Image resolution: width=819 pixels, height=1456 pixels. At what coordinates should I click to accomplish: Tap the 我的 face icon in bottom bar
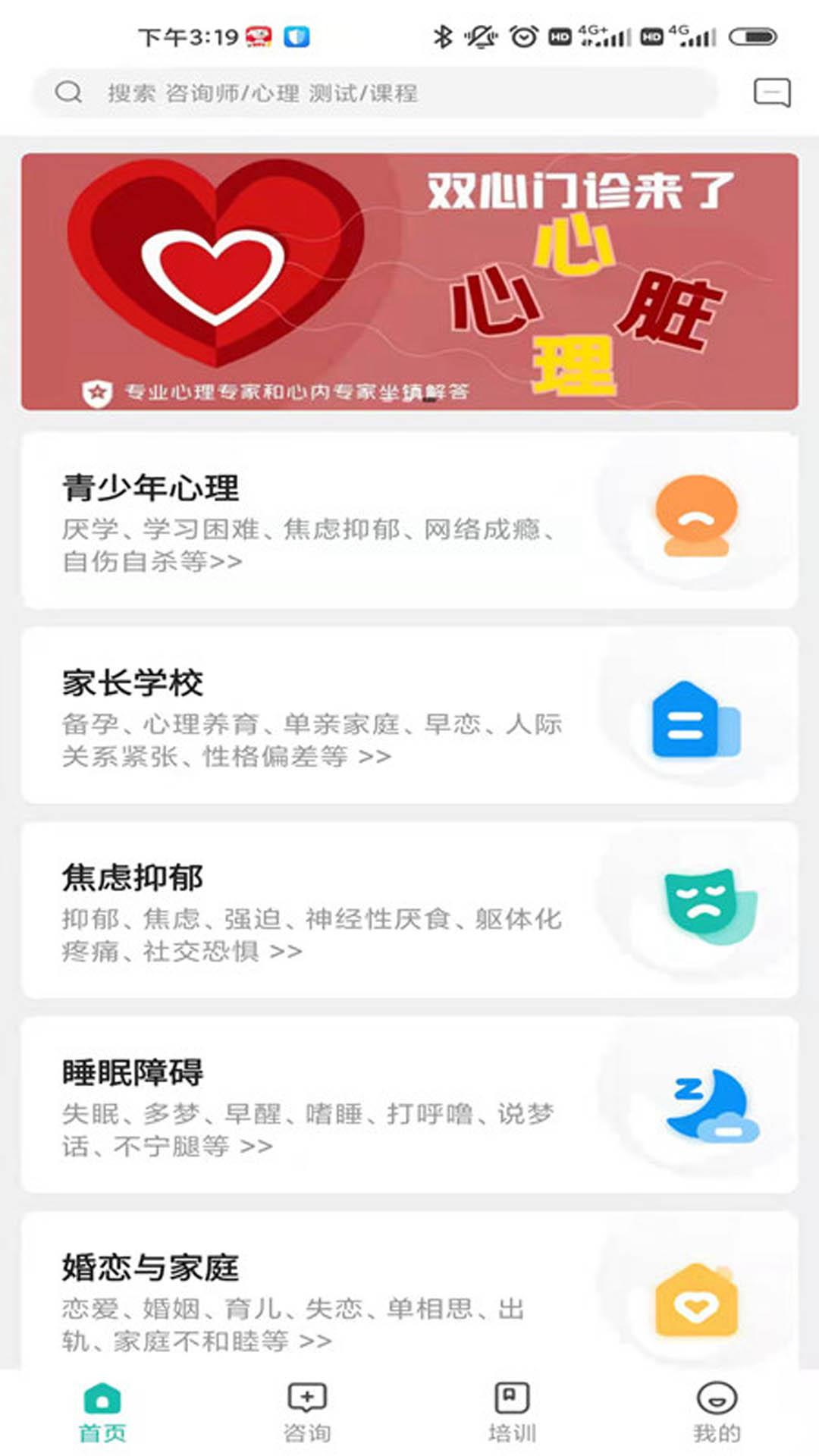tap(716, 1398)
